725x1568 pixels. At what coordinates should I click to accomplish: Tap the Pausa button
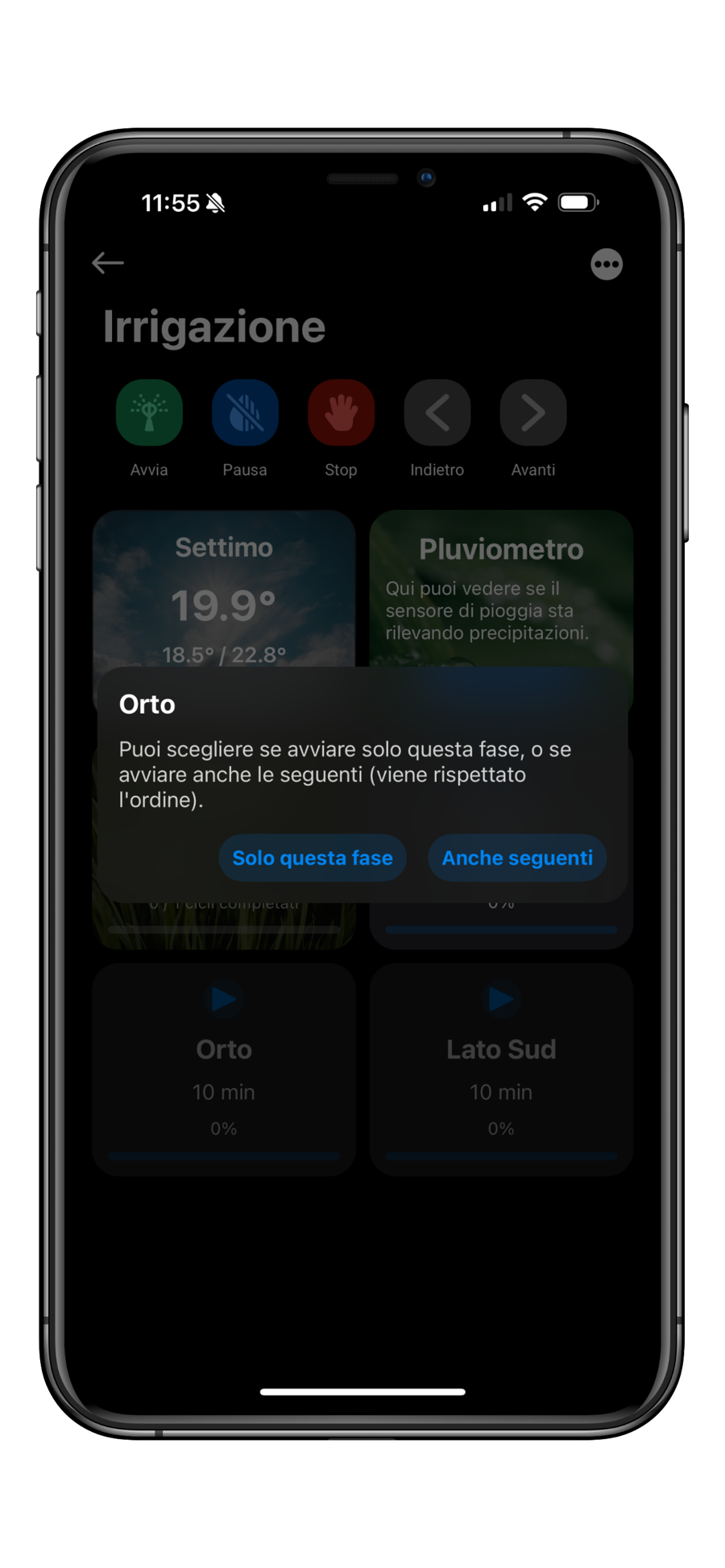pyautogui.click(x=245, y=413)
